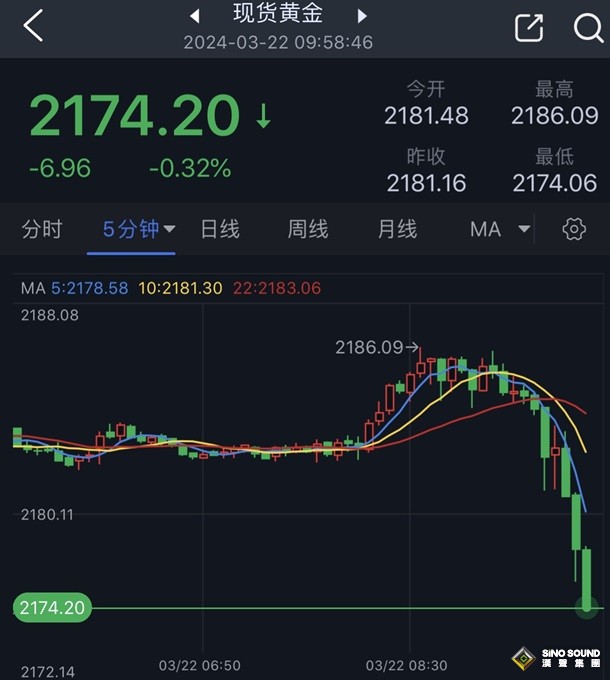
Task: Switch to the 分时 chart tab
Action: point(42,230)
